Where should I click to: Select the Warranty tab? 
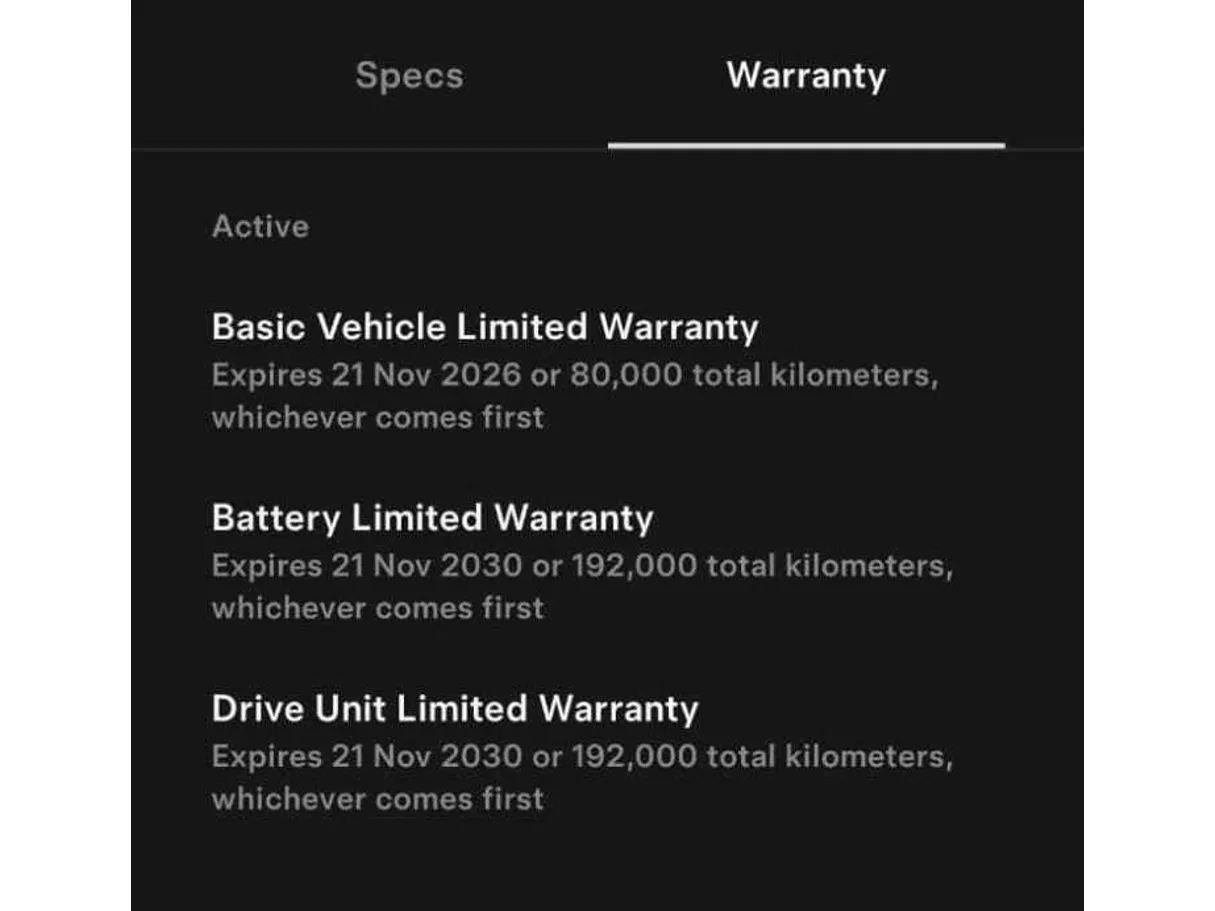click(x=806, y=77)
